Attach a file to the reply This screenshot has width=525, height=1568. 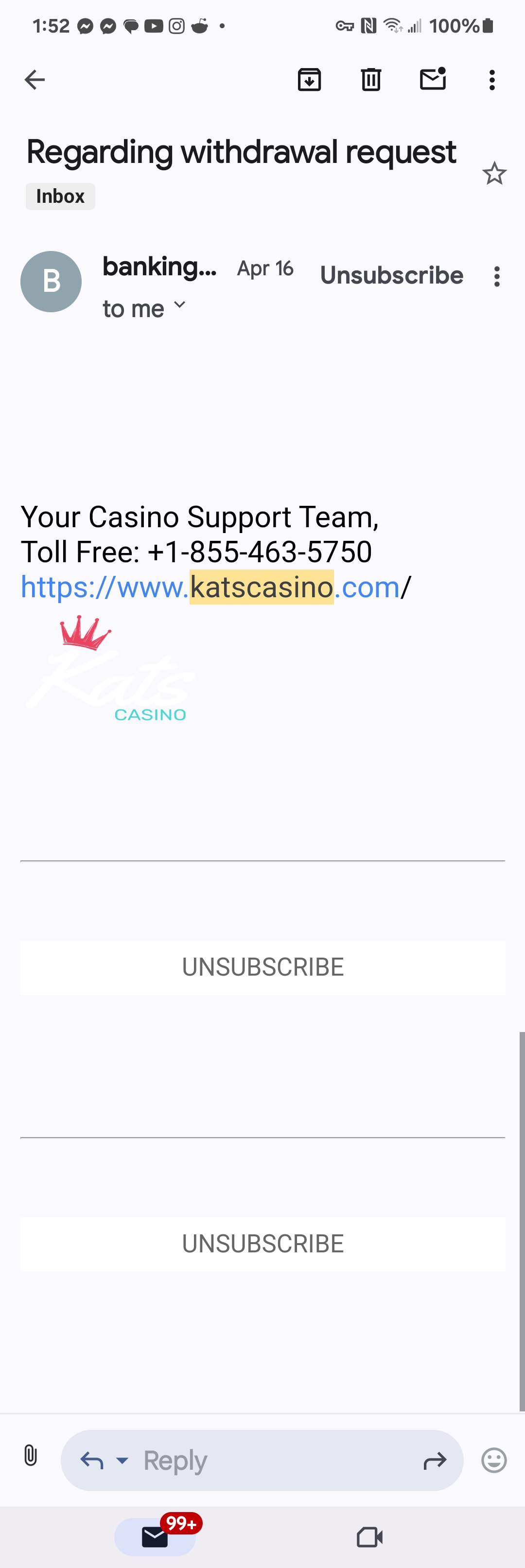(31, 1456)
